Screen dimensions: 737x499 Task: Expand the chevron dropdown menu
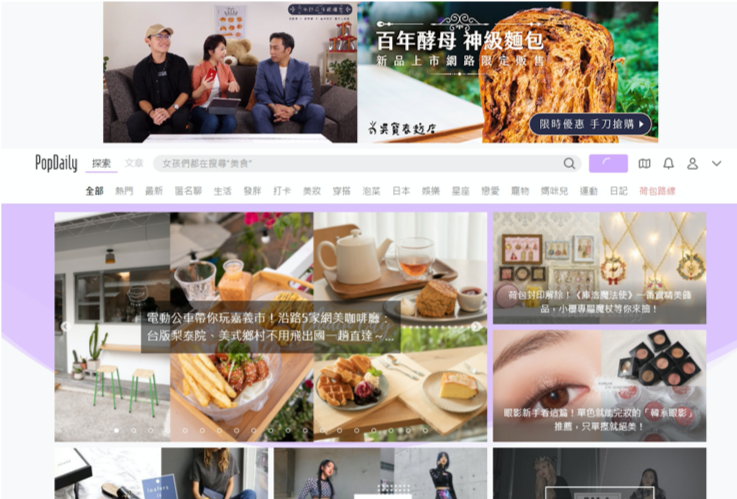pyautogui.click(x=716, y=163)
